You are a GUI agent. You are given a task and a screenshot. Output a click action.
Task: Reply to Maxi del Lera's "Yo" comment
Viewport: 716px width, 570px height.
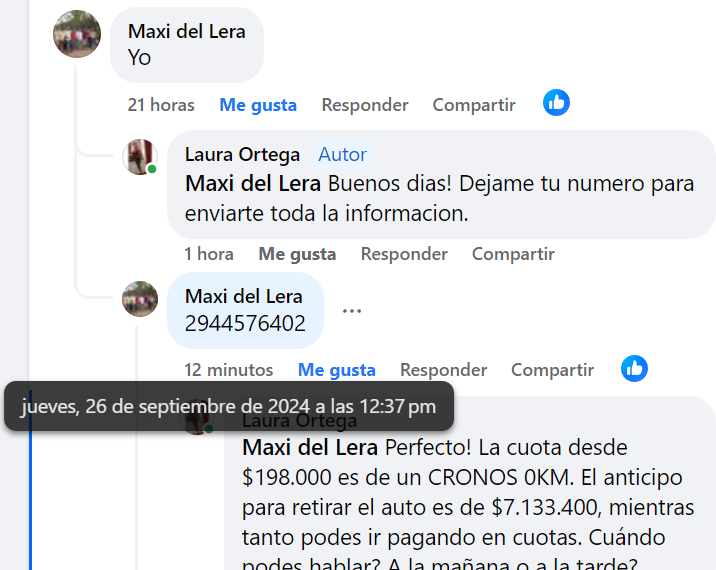click(364, 105)
